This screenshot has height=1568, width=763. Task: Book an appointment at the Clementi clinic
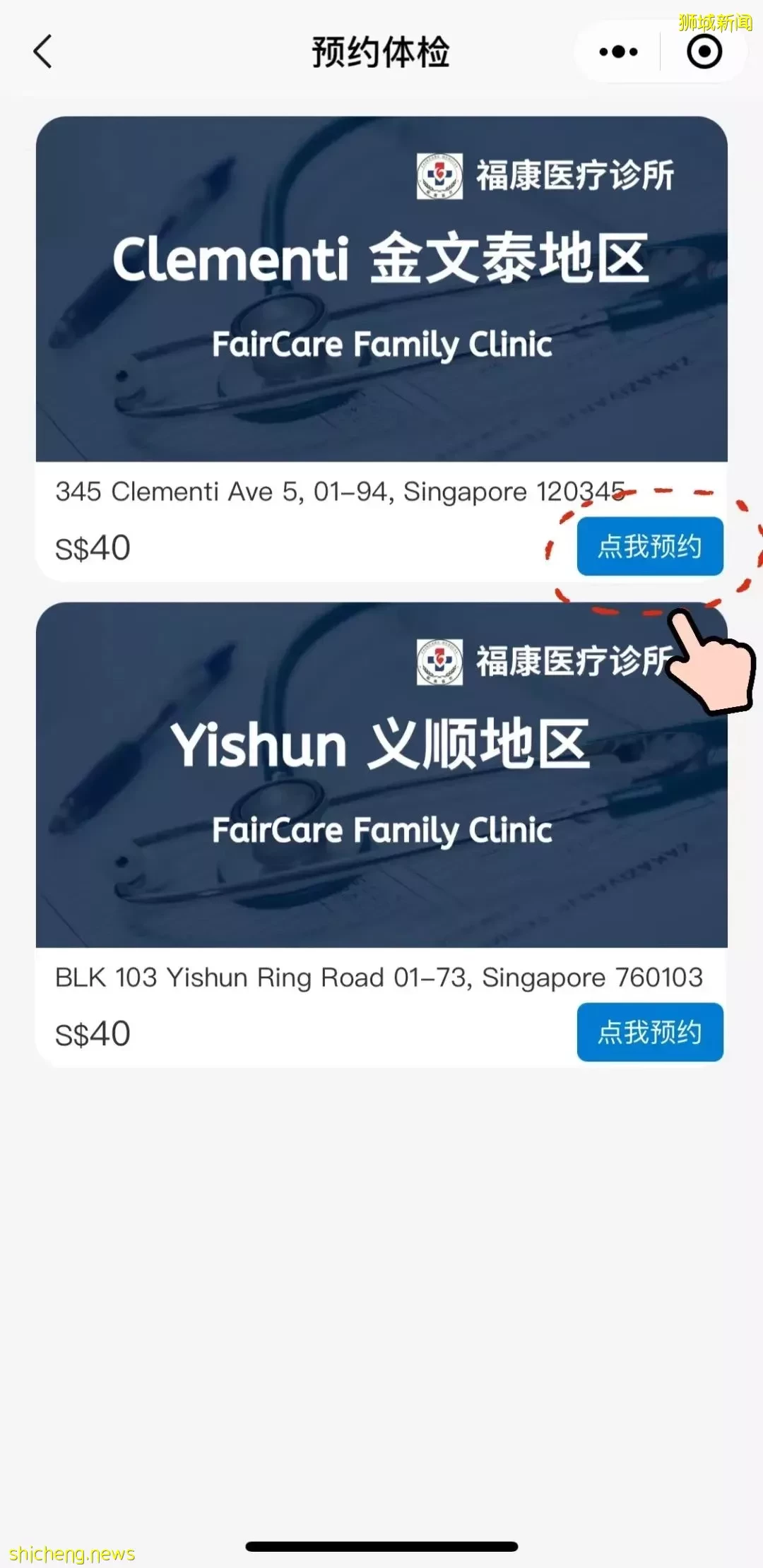click(649, 546)
